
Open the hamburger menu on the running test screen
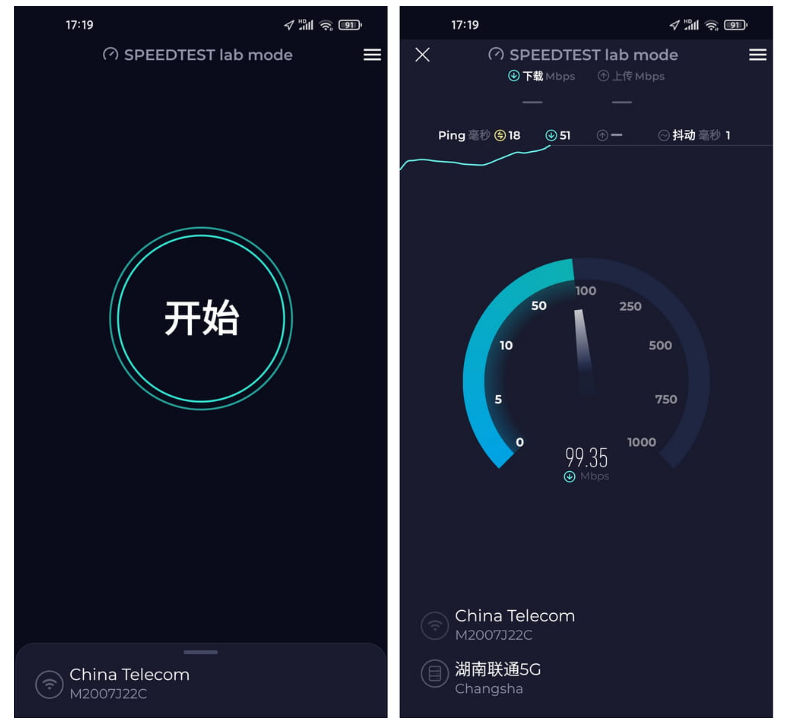click(758, 55)
